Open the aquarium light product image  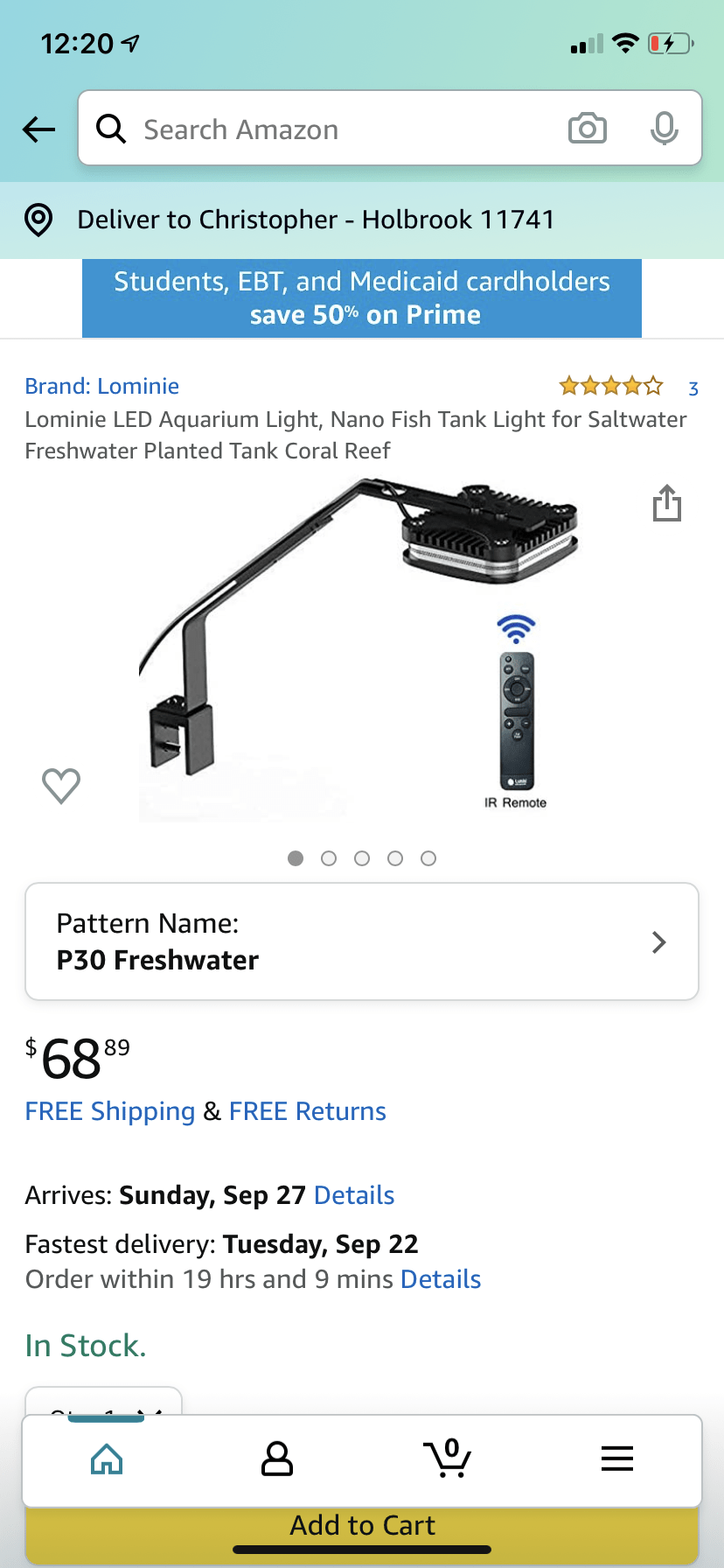click(359, 647)
